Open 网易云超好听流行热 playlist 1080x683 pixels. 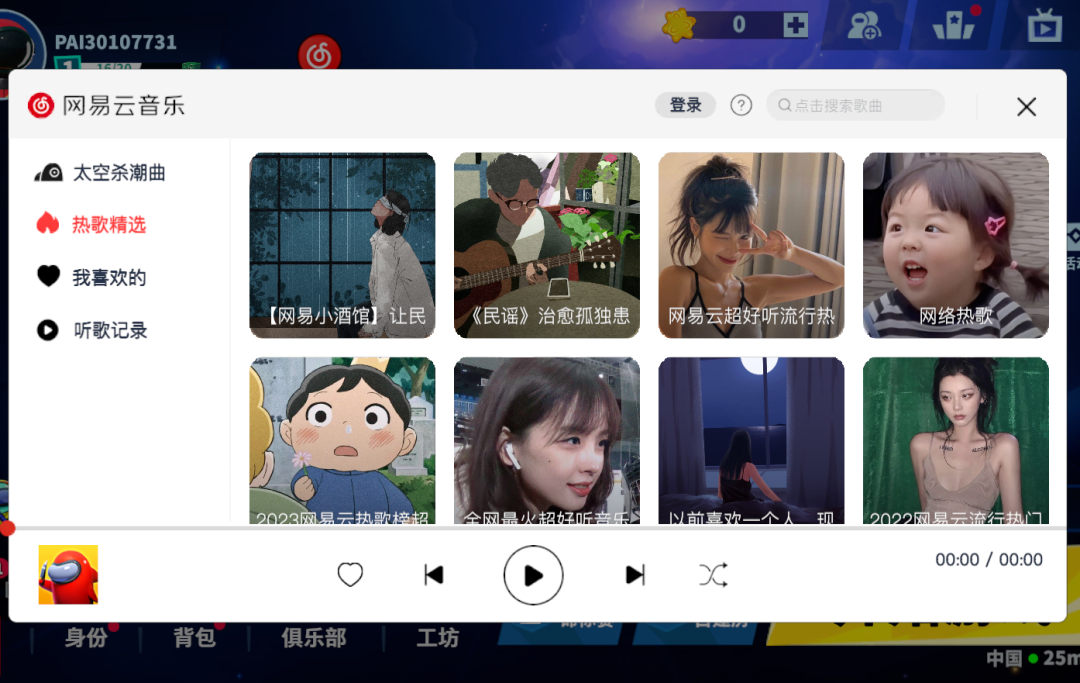(x=751, y=245)
